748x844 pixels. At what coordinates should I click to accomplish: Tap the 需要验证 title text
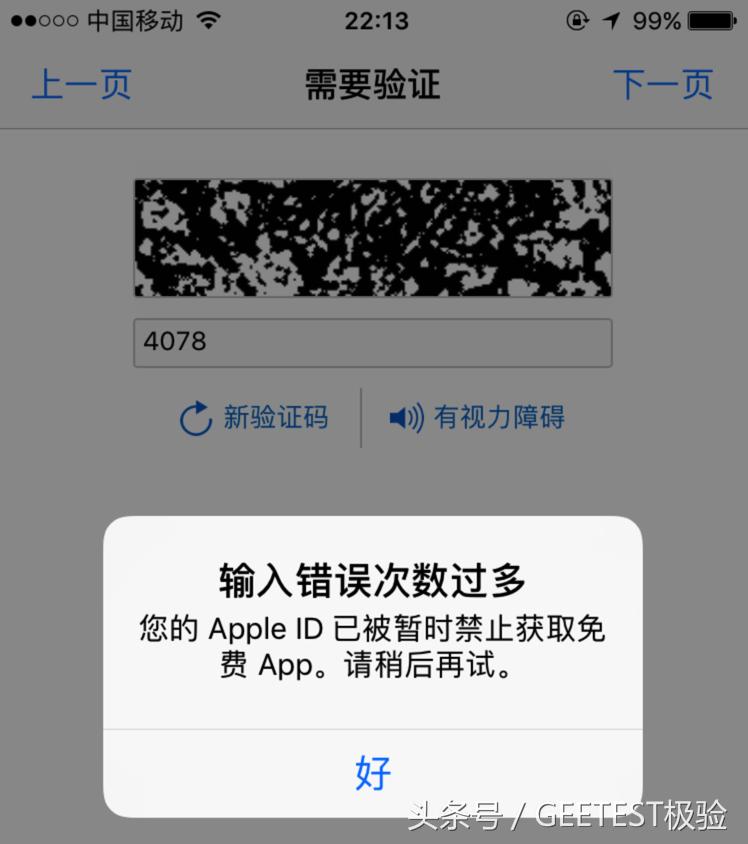click(x=373, y=86)
